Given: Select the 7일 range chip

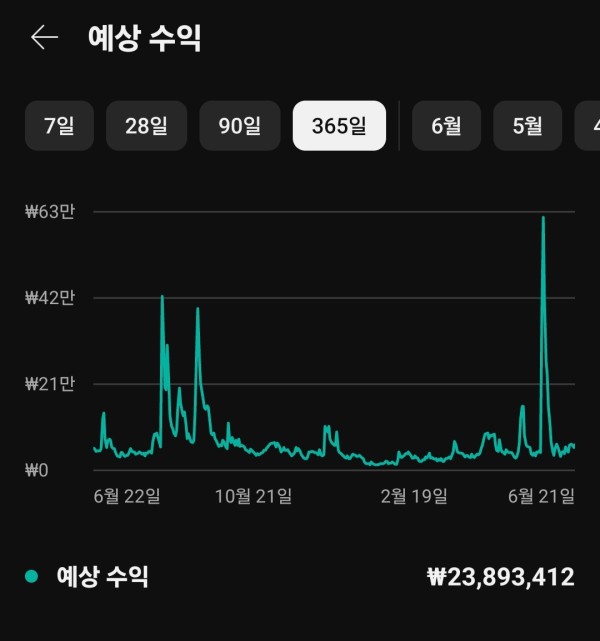Looking at the screenshot, I should click(59, 126).
